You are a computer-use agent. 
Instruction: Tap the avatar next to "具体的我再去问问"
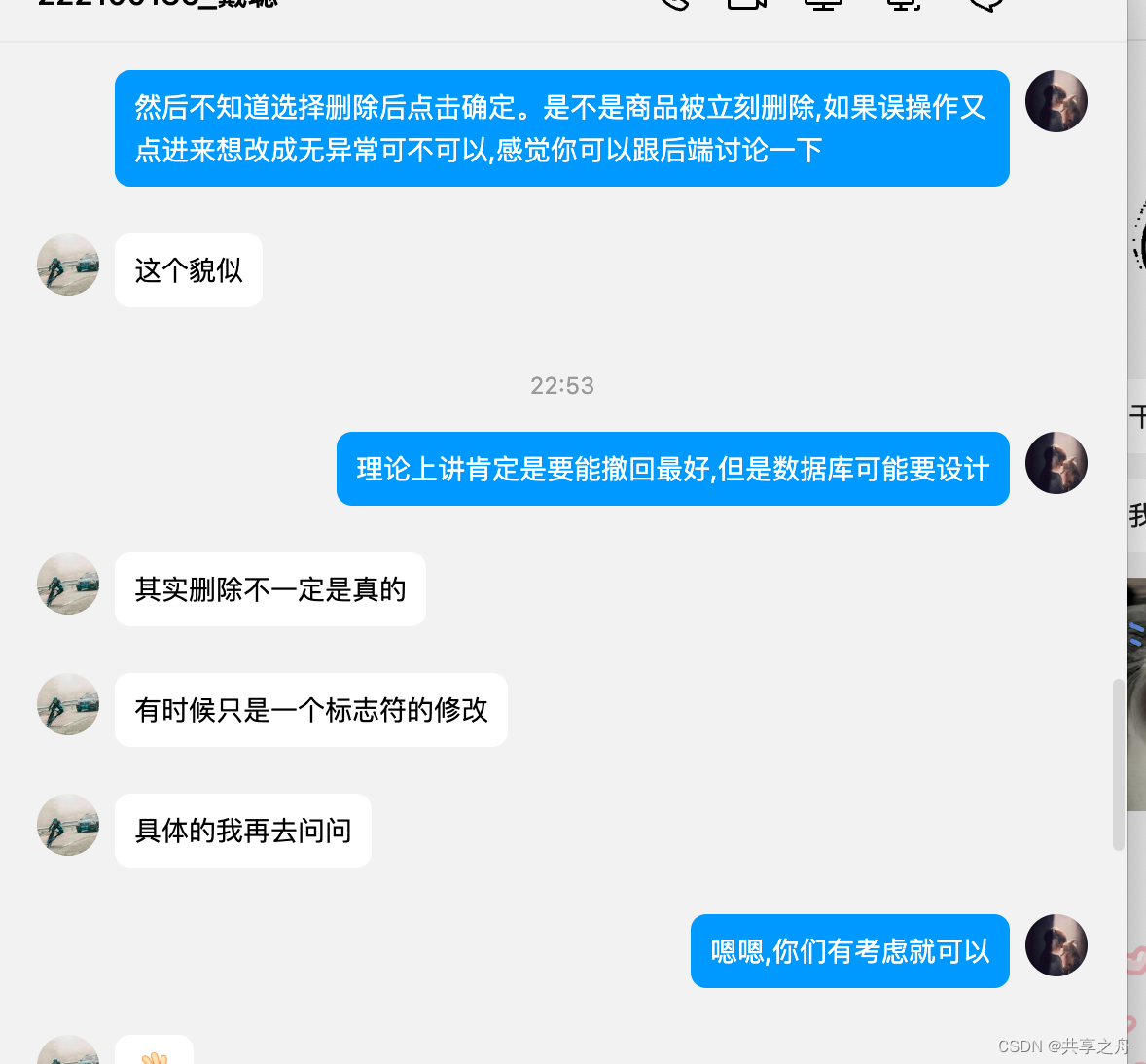coord(68,825)
